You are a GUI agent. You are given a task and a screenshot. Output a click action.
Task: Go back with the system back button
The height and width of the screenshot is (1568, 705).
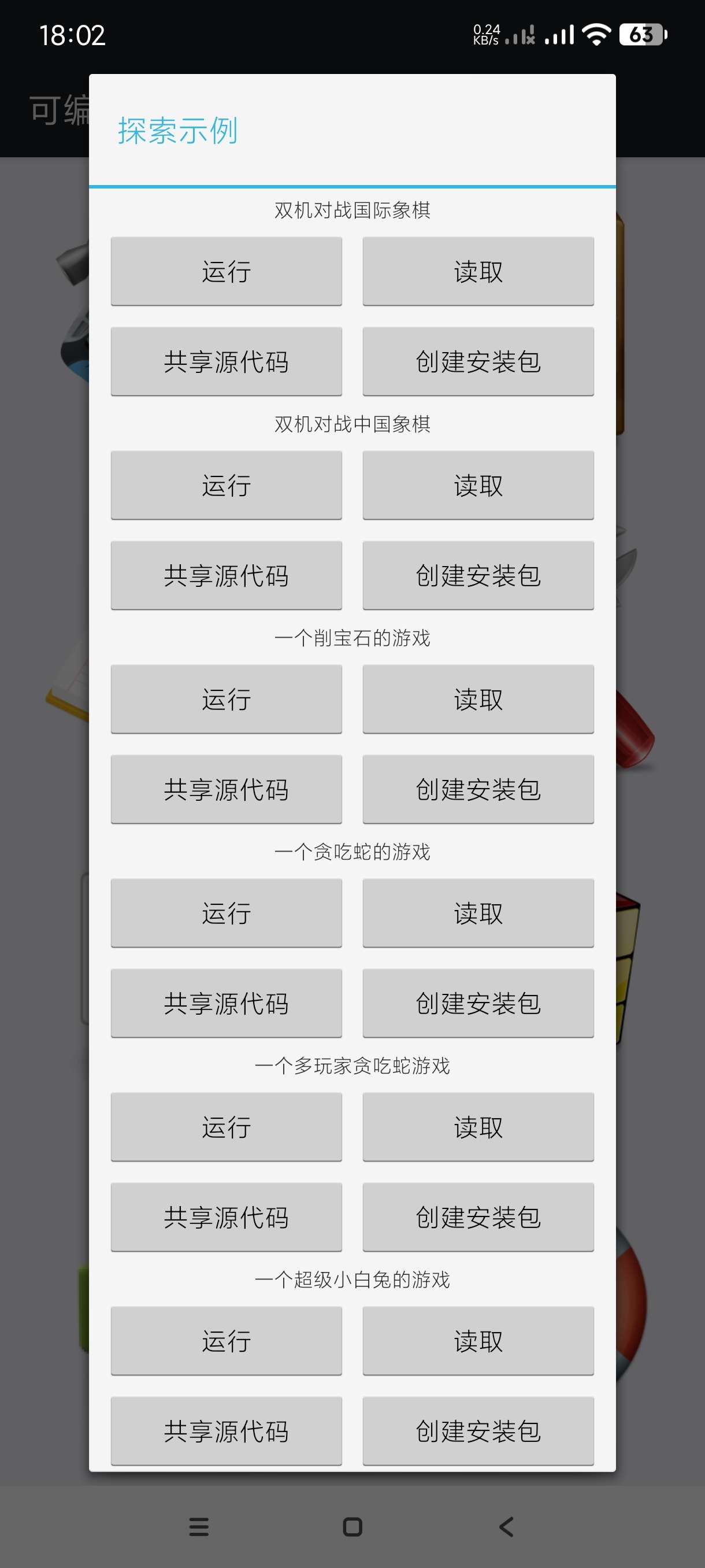[506, 1527]
